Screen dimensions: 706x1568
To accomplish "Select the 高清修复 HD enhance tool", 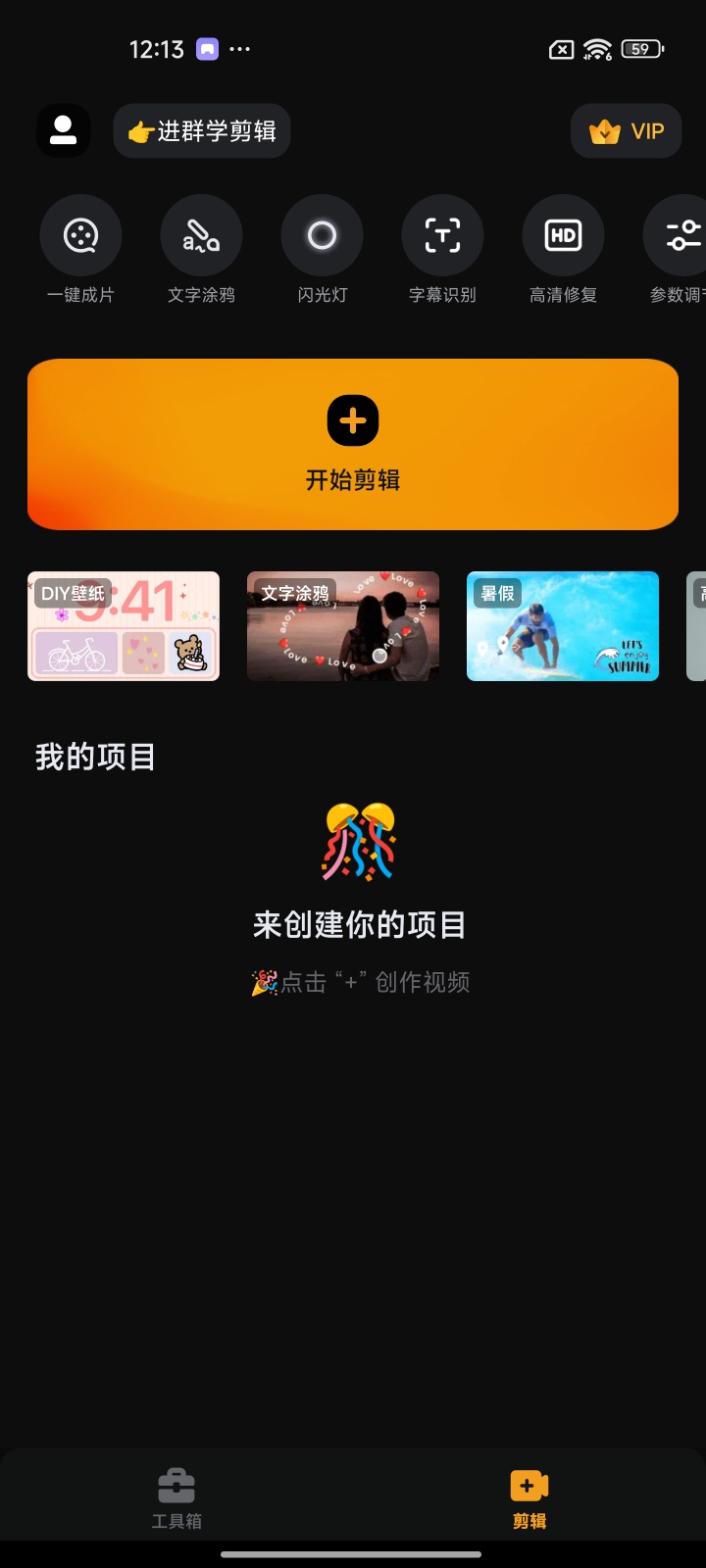I will tap(563, 235).
